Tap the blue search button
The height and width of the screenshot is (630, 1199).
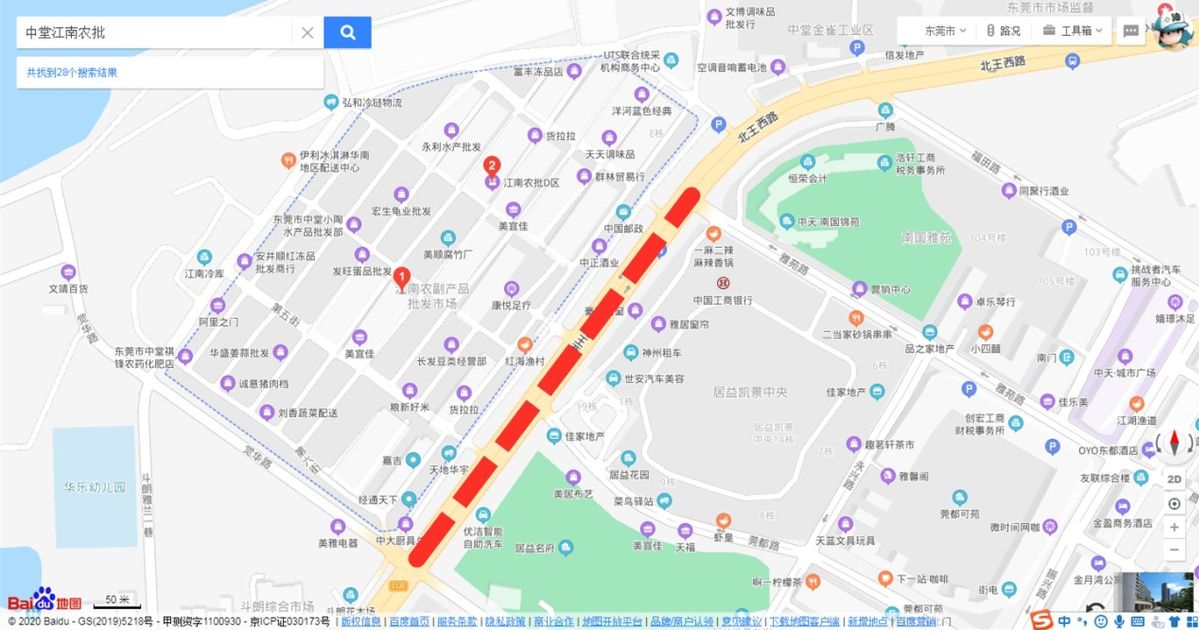coord(347,32)
